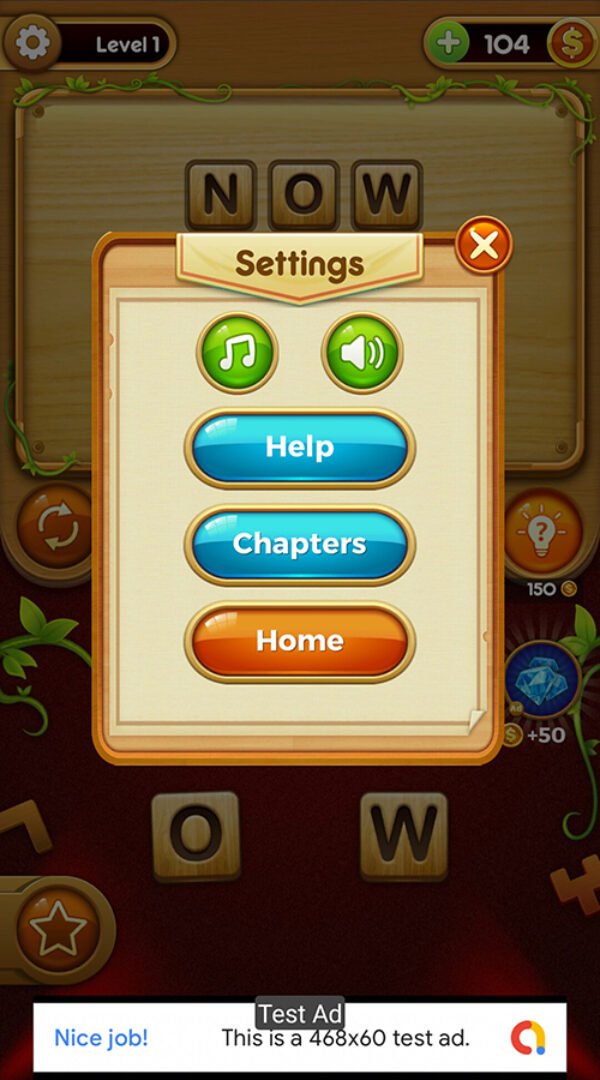Tap the gear settings icon
This screenshot has height=1080, width=600.
(32, 43)
